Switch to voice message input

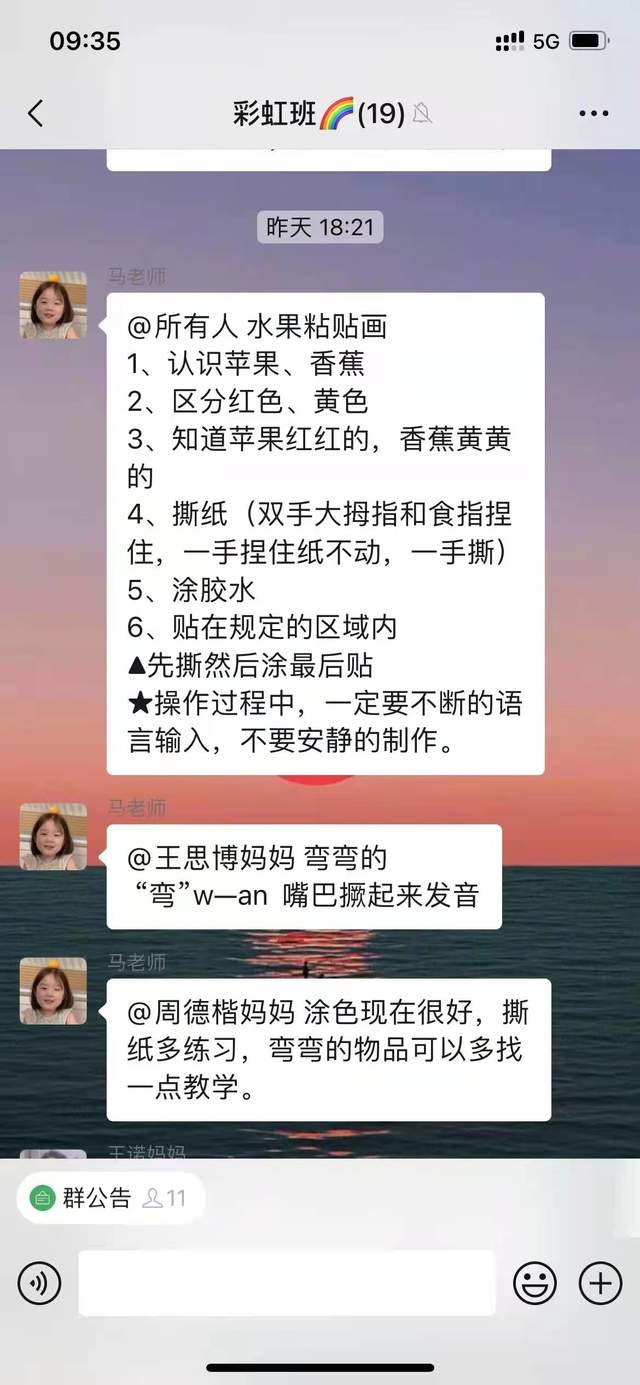coord(40,1283)
